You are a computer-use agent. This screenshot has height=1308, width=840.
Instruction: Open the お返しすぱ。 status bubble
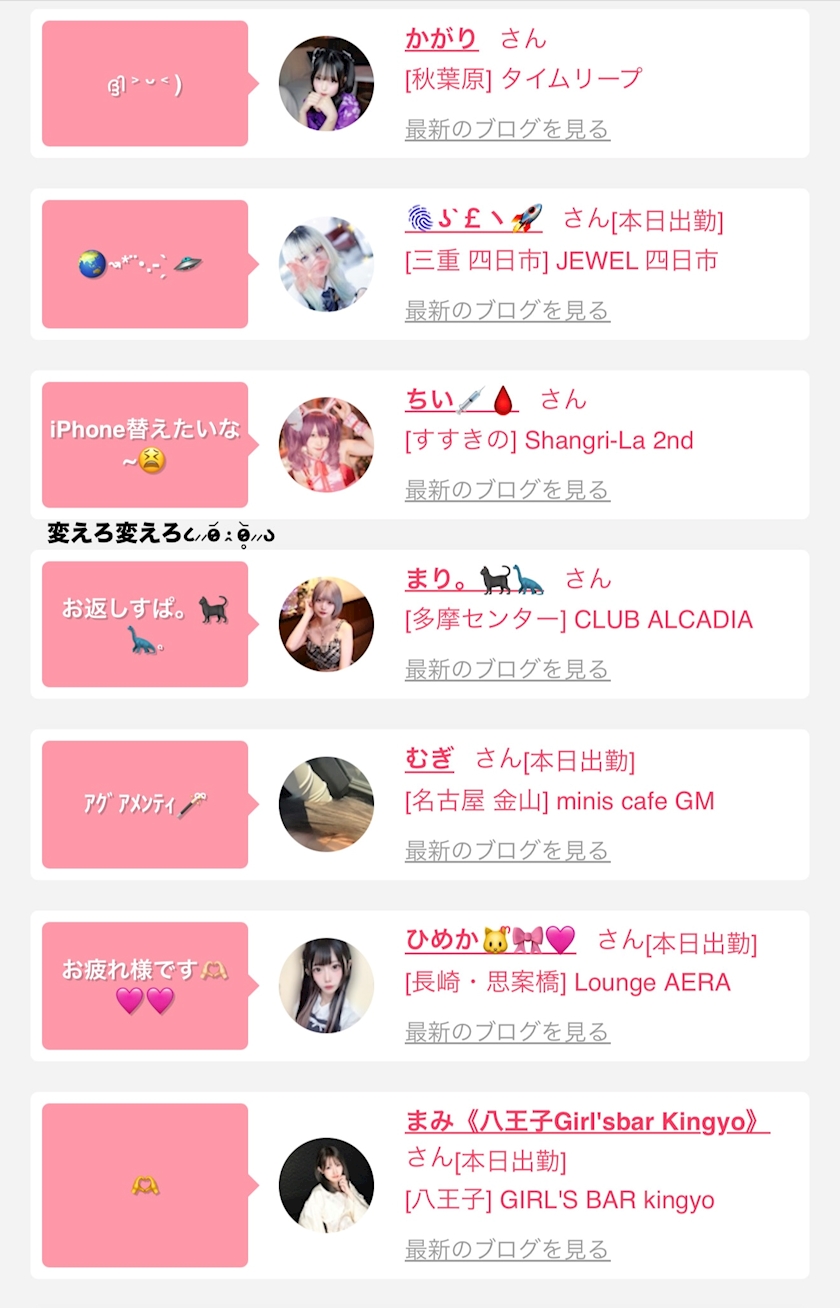(x=145, y=624)
